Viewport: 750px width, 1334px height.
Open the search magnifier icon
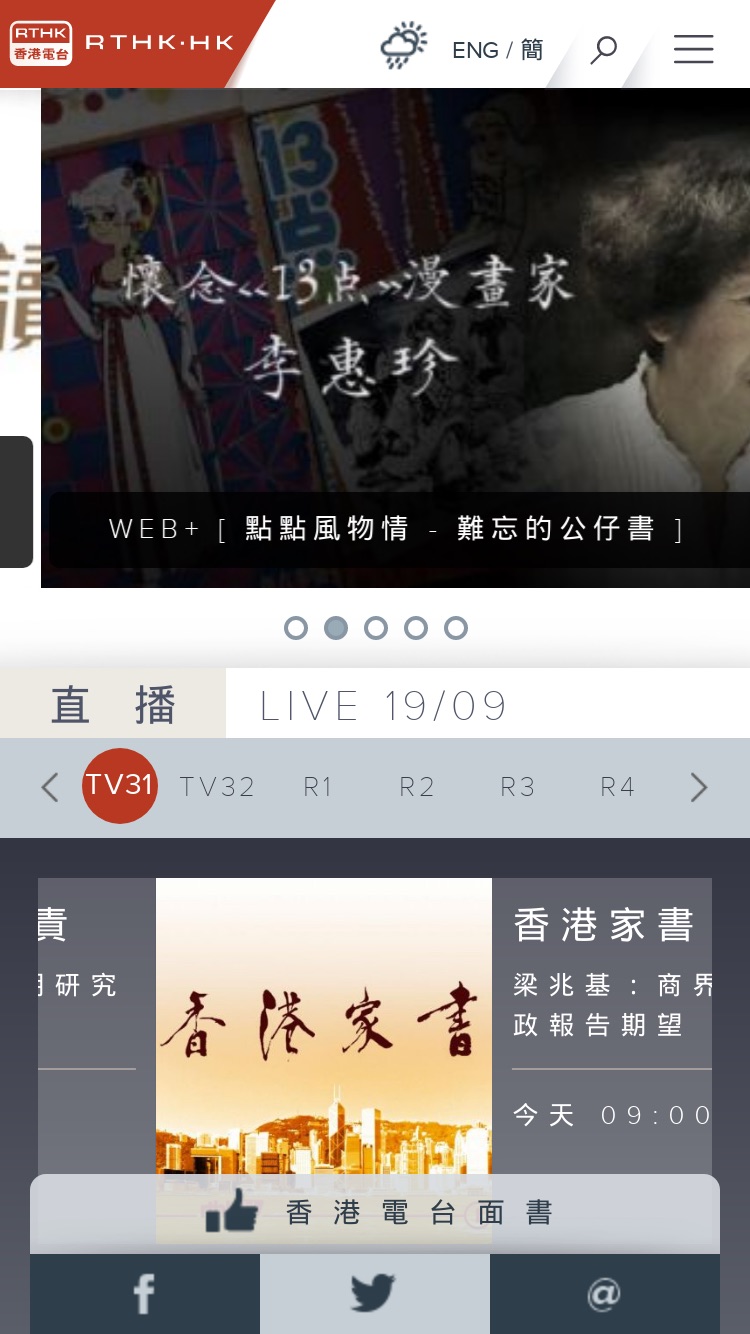(604, 49)
